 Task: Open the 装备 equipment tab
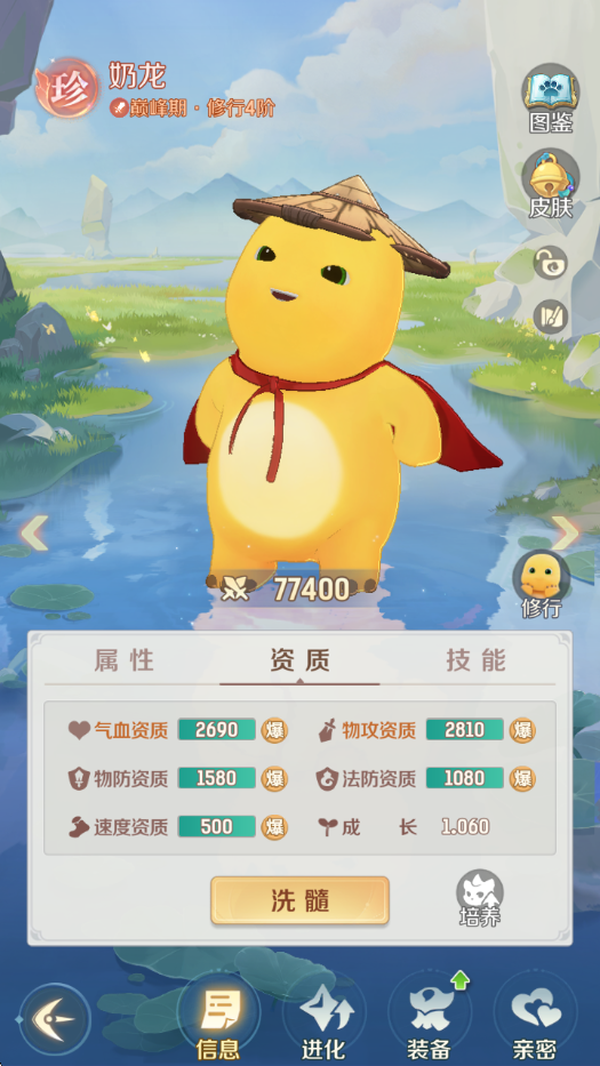(430, 1020)
